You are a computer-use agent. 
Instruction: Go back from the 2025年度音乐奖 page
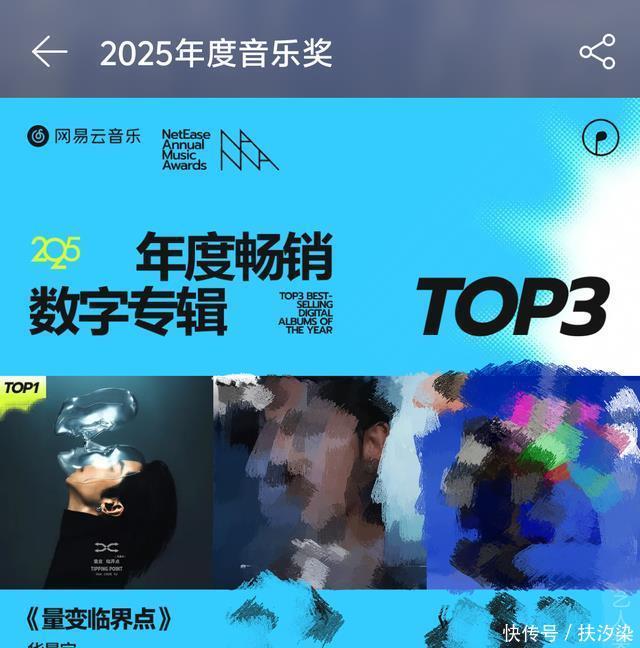tap(49, 52)
